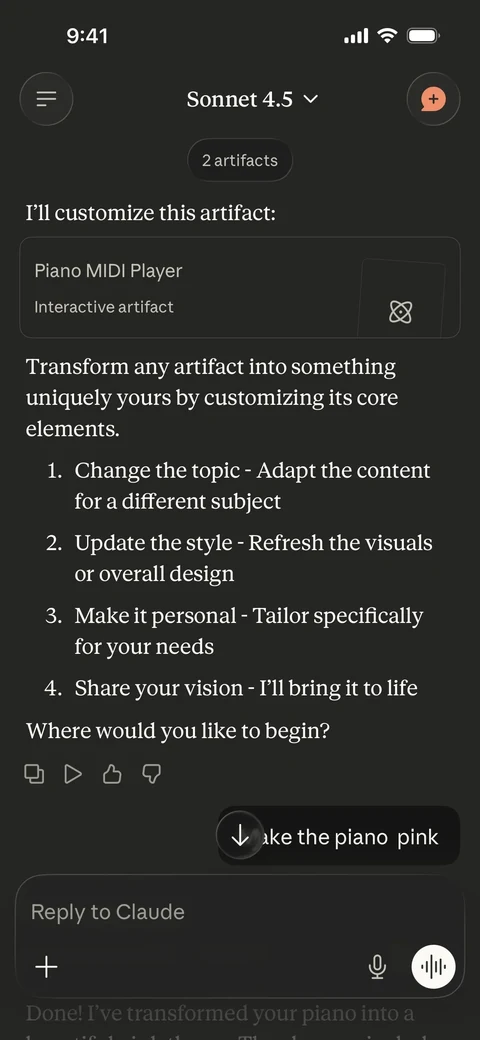Expand the Sonnet 4.5 model selector

(x=253, y=99)
